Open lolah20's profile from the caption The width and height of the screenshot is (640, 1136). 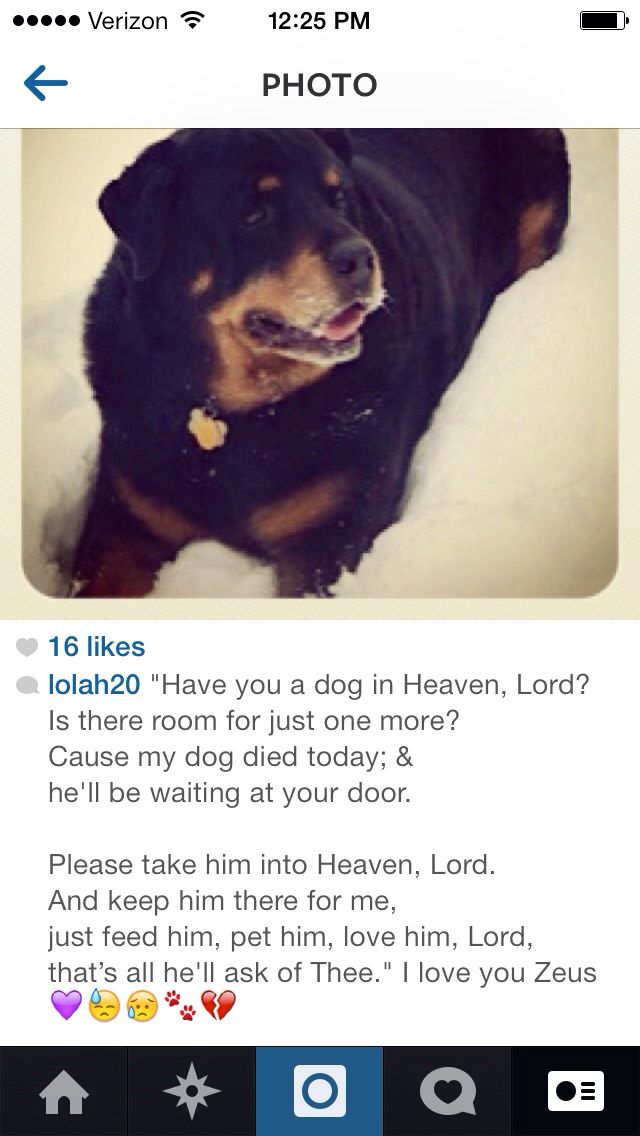click(x=94, y=686)
